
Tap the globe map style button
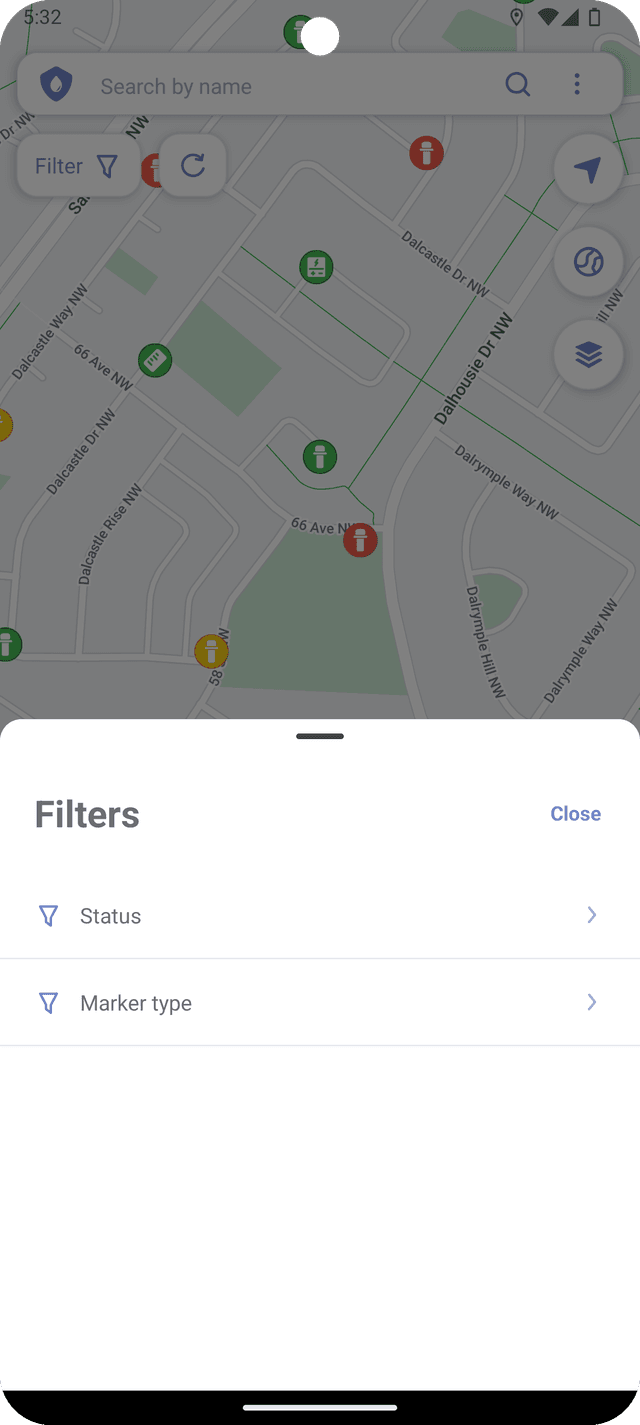pos(588,263)
